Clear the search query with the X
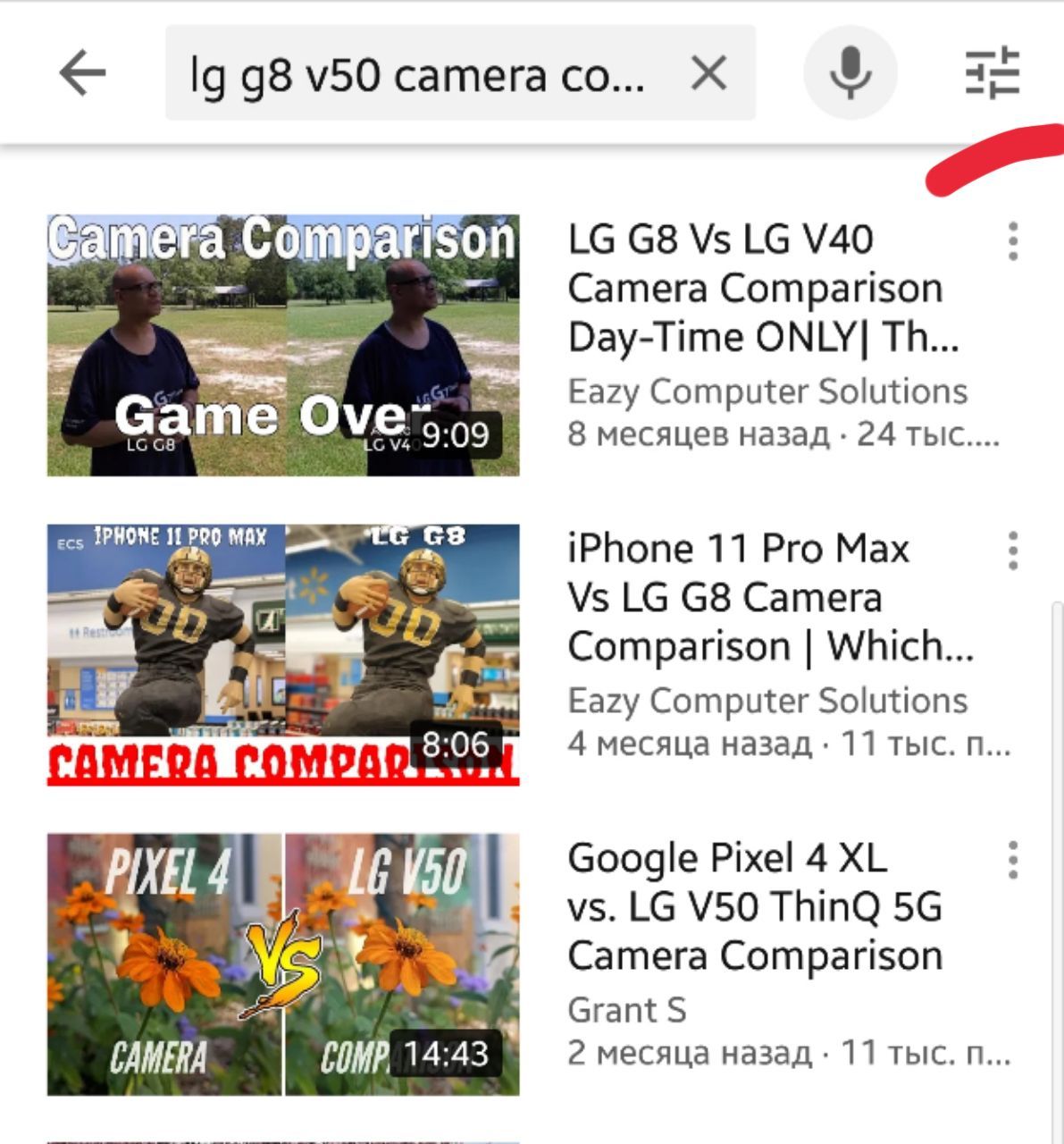 point(708,72)
